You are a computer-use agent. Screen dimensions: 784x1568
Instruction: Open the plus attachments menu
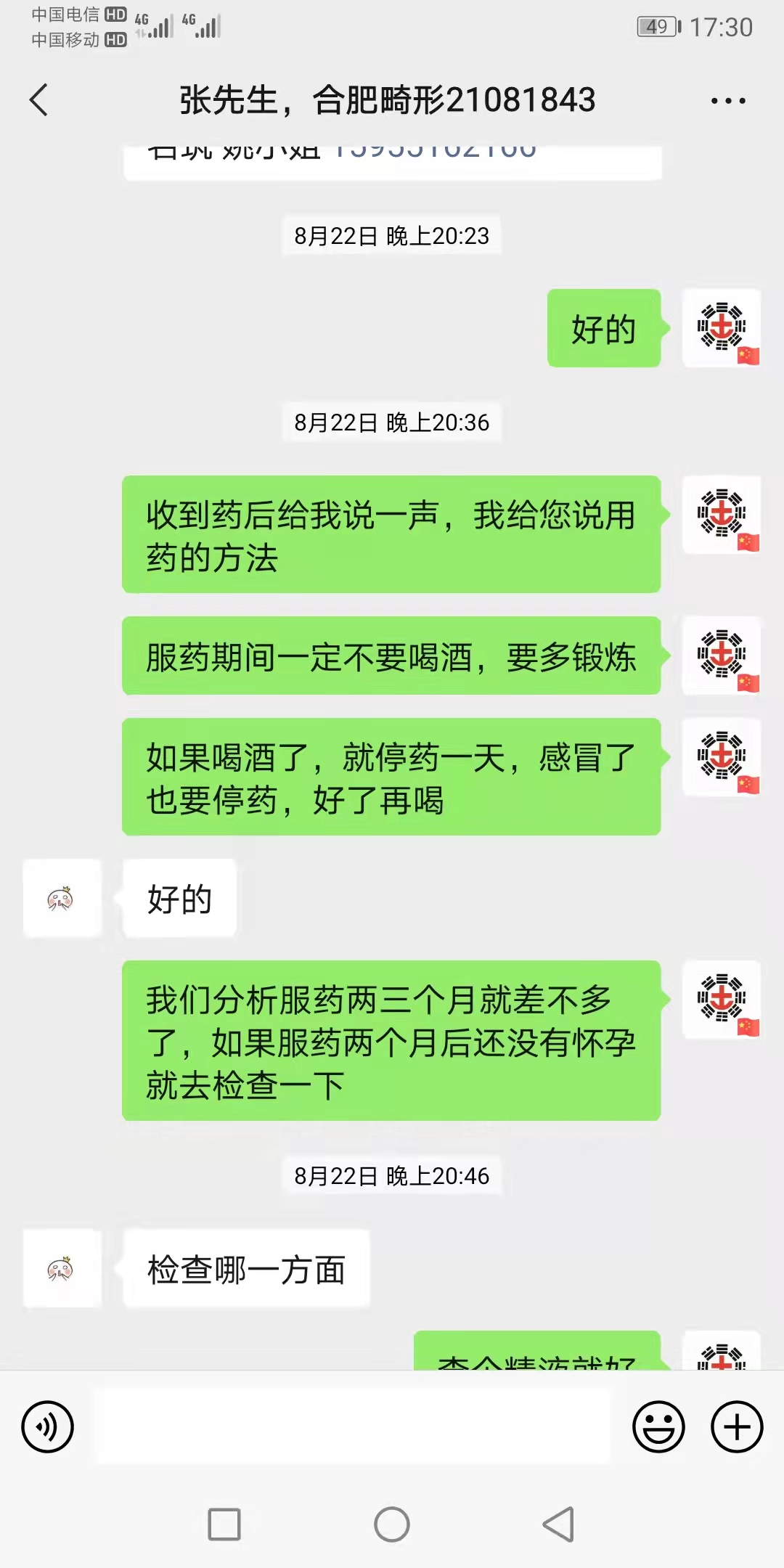(737, 1427)
